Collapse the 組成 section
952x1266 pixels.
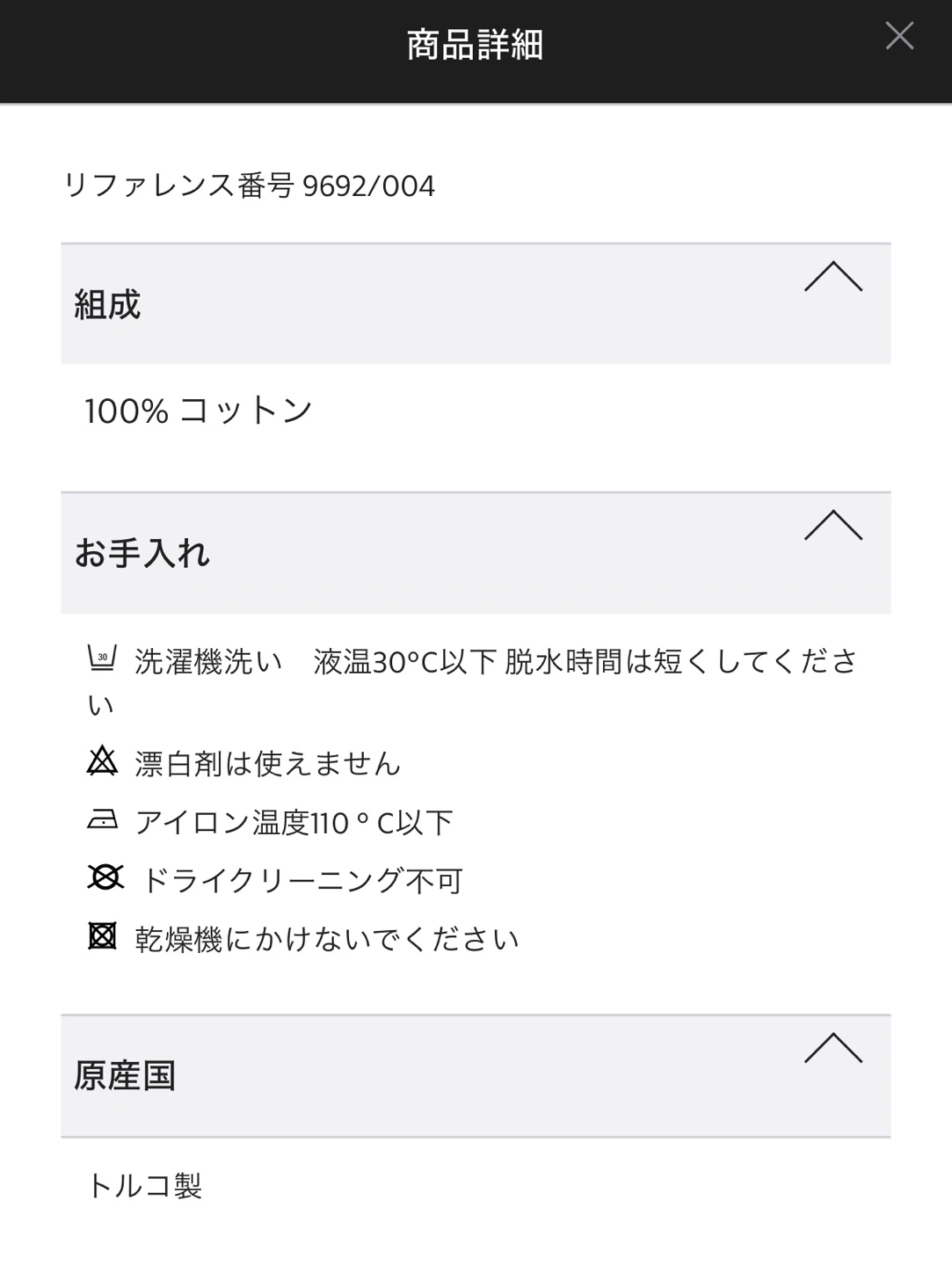click(832, 278)
